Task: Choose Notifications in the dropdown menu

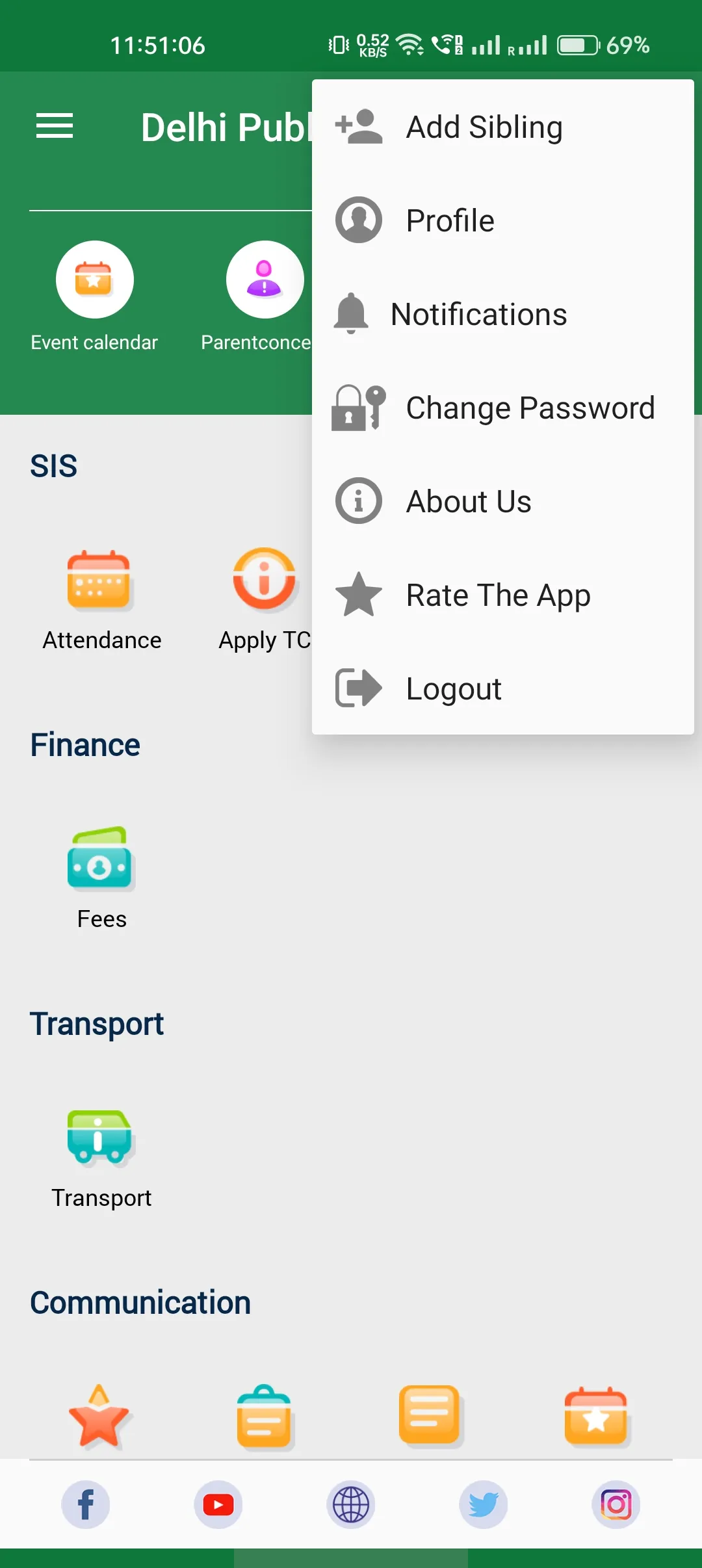Action: pyautogui.click(x=478, y=314)
